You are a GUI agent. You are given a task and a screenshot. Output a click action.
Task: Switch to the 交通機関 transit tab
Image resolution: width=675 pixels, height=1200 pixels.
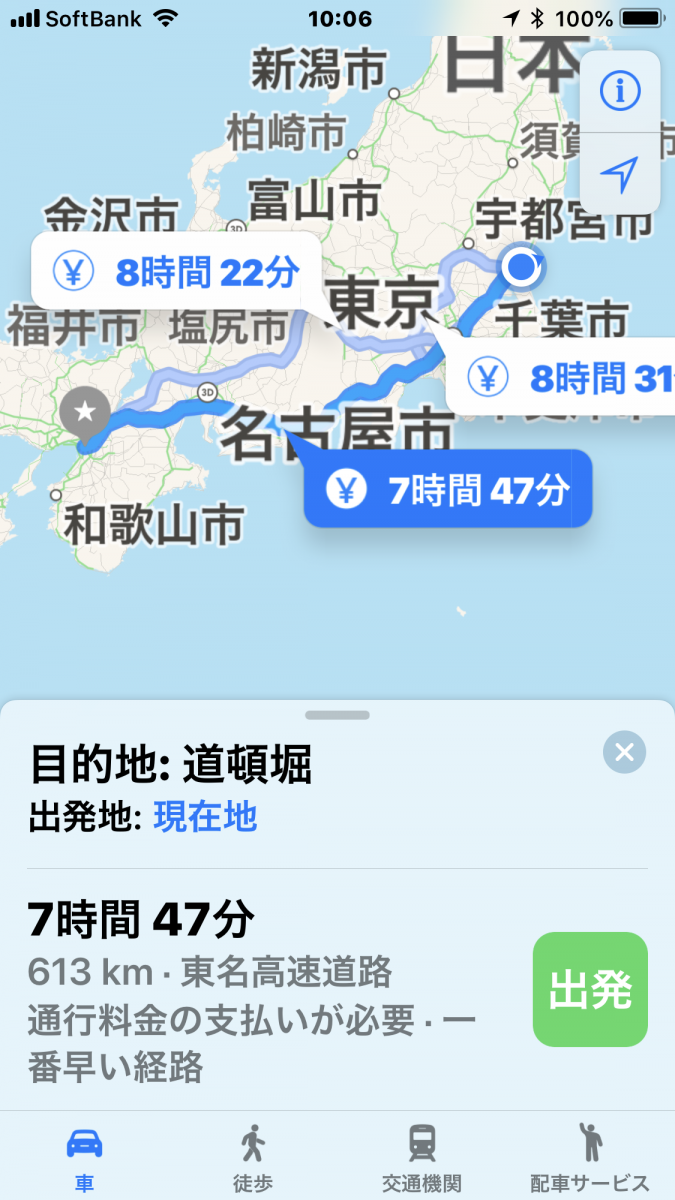click(x=422, y=1156)
